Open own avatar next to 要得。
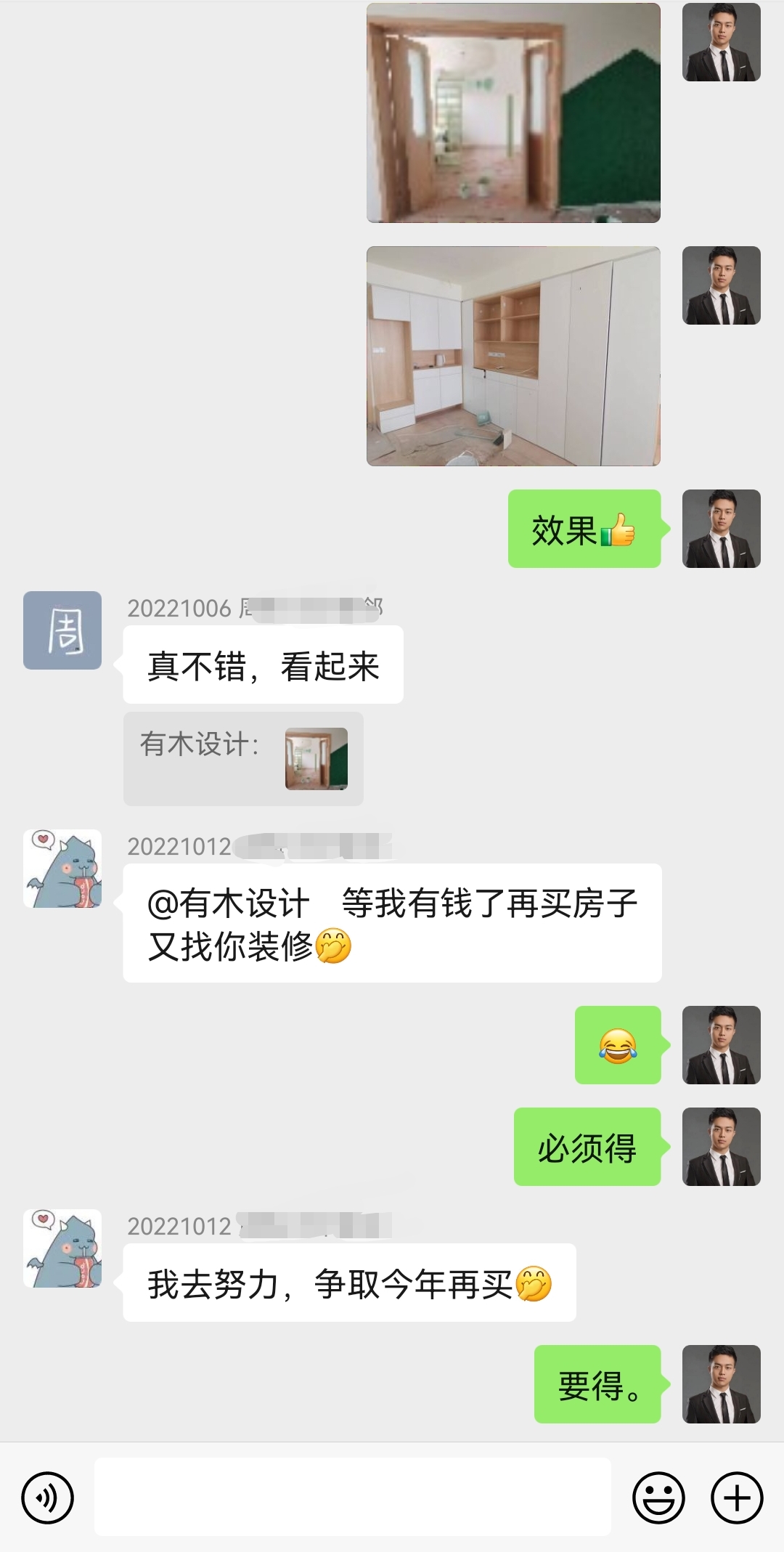Image resolution: width=784 pixels, height=1552 pixels. pos(721,1384)
